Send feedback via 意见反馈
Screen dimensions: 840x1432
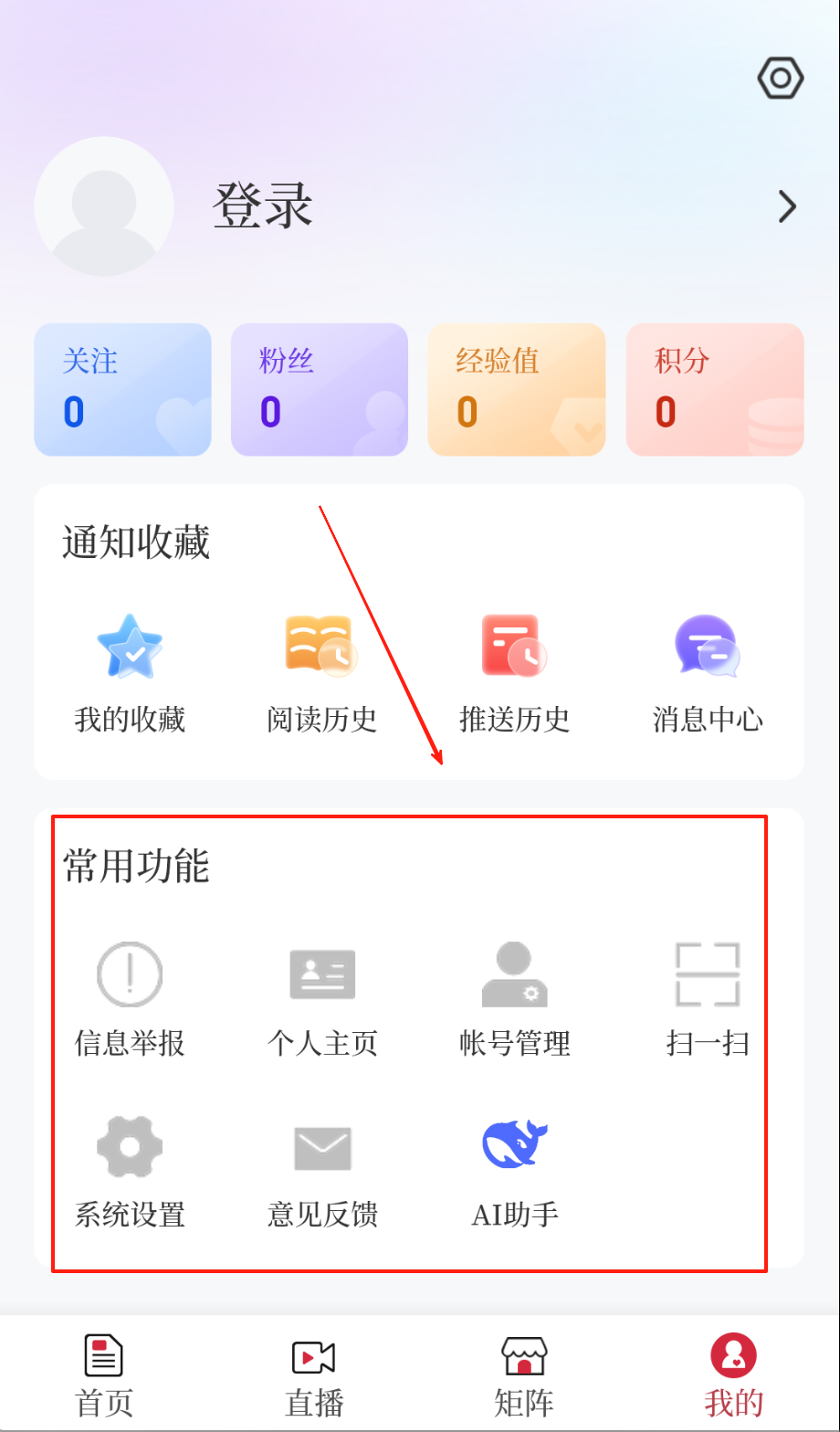321,1171
